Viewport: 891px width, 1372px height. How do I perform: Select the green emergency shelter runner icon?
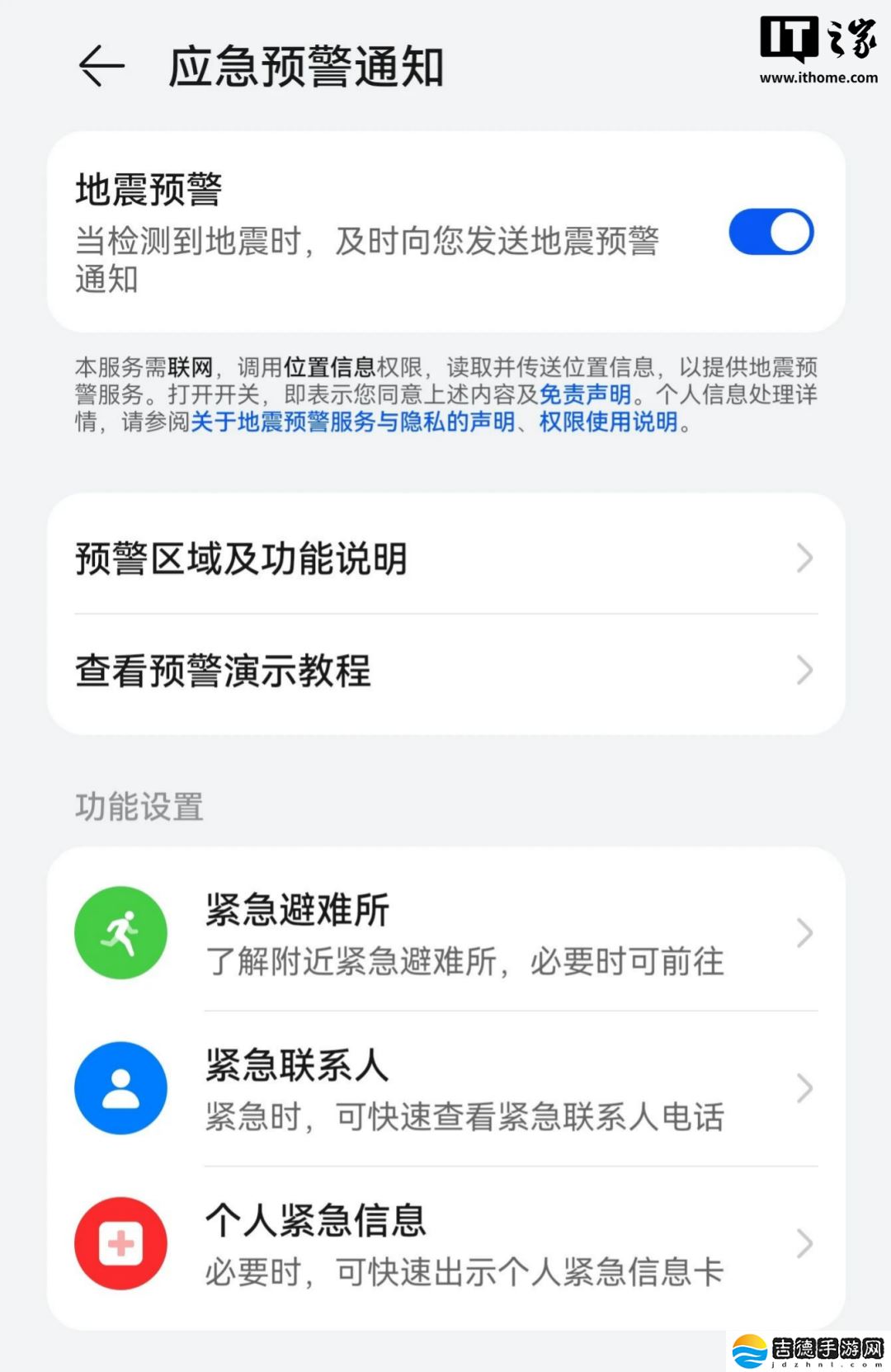pyautogui.click(x=120, y=931)
